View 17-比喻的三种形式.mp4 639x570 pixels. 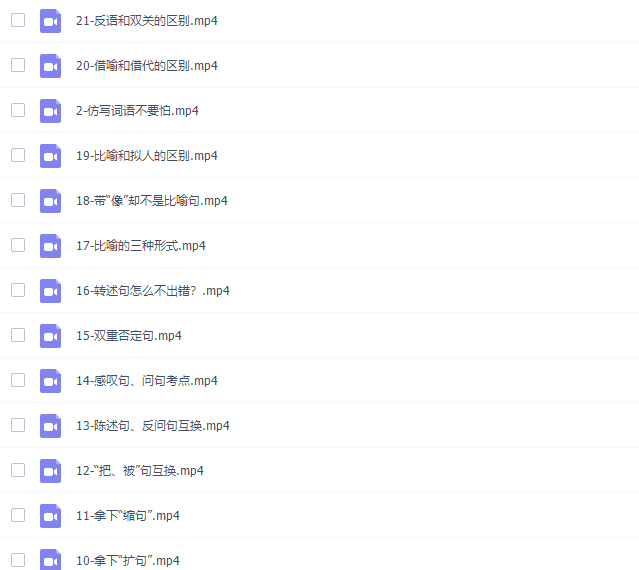140,245
